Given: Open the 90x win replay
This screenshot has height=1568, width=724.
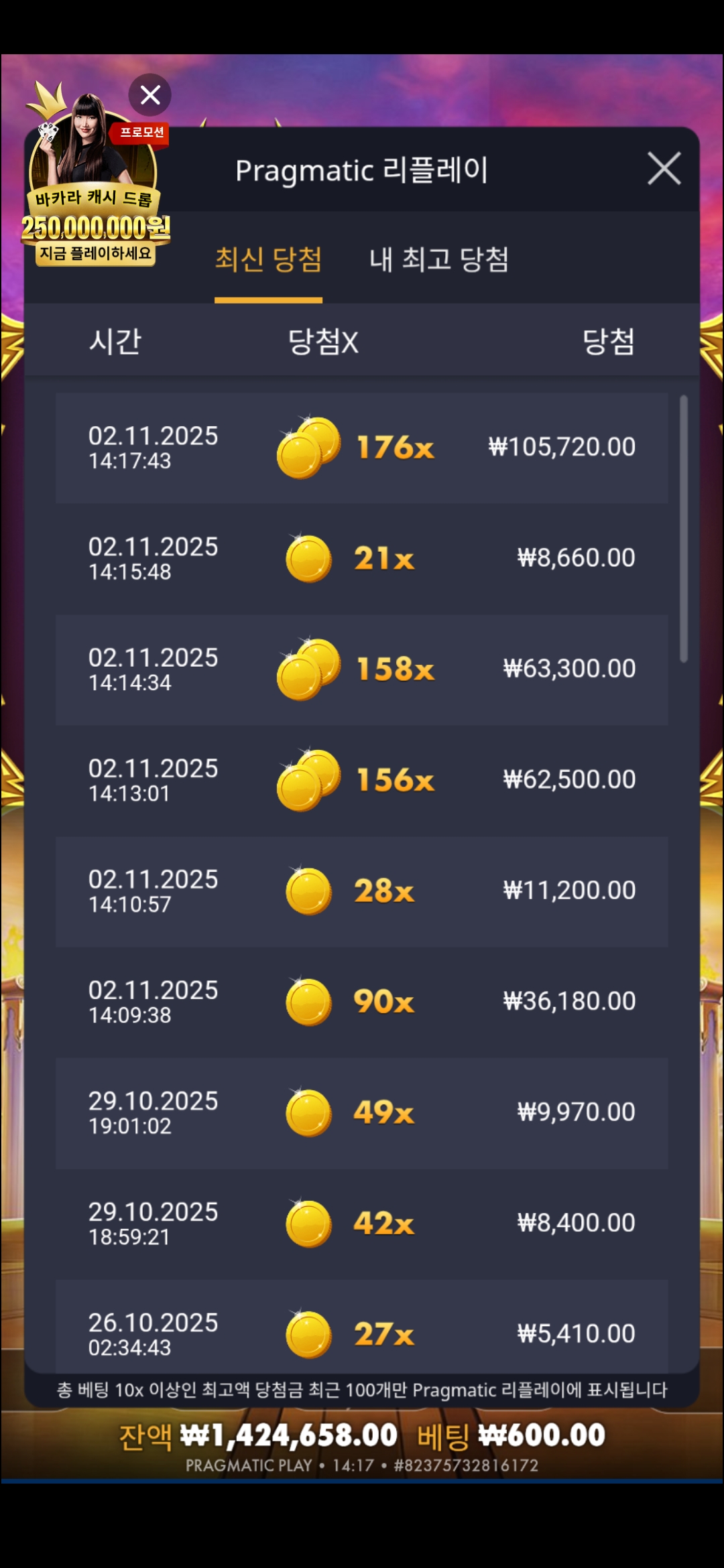Looking at the screenshot, I should pyautogui.click(x=362, y=1002).
